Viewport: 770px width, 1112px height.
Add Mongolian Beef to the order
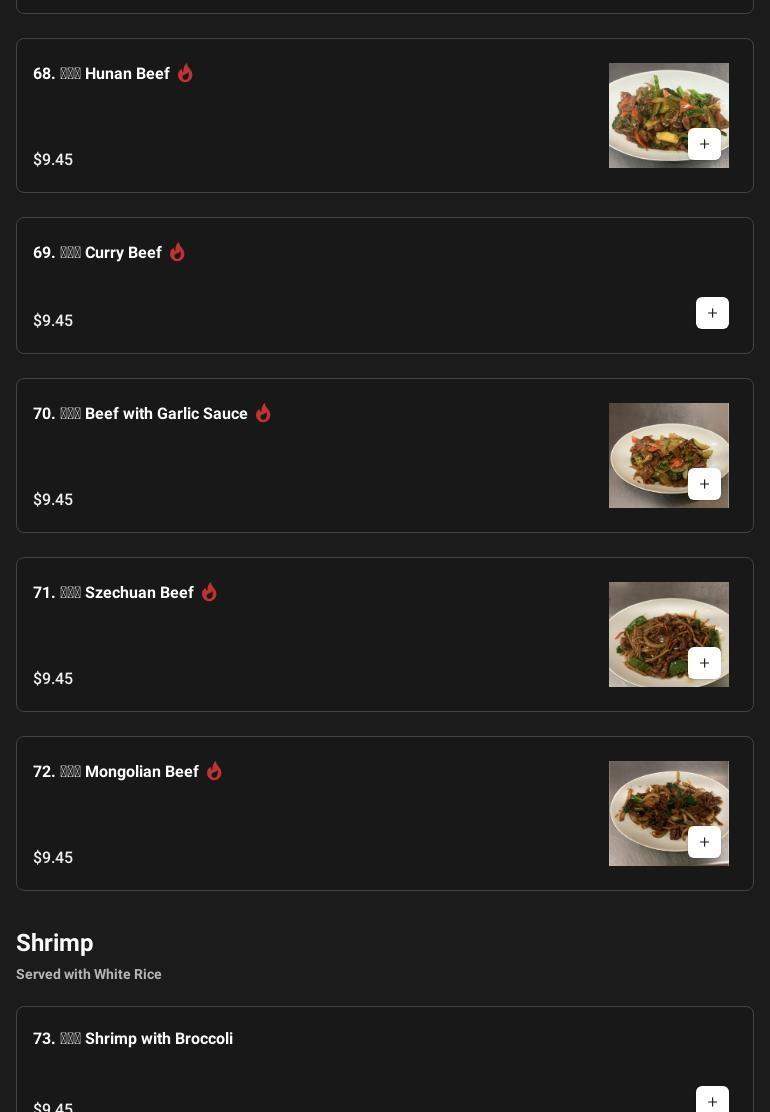[x=704, y=842]
